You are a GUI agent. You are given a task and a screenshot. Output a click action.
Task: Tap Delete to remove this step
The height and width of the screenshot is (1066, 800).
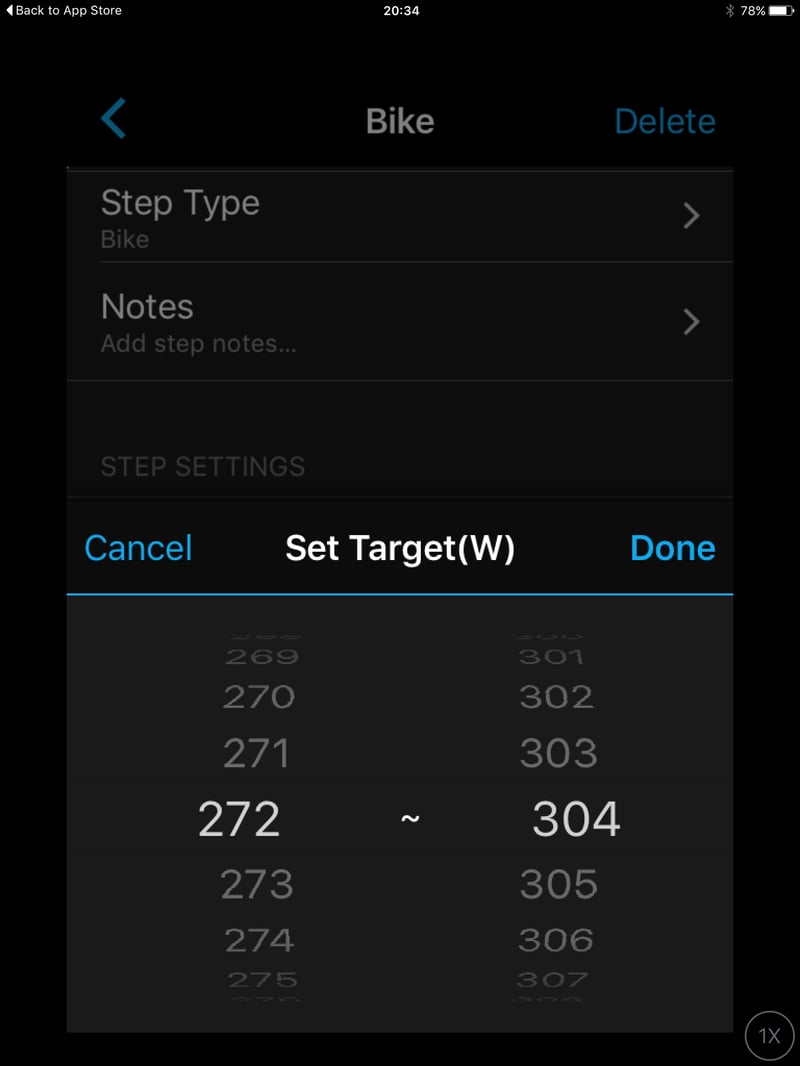[x=665, y=120]
